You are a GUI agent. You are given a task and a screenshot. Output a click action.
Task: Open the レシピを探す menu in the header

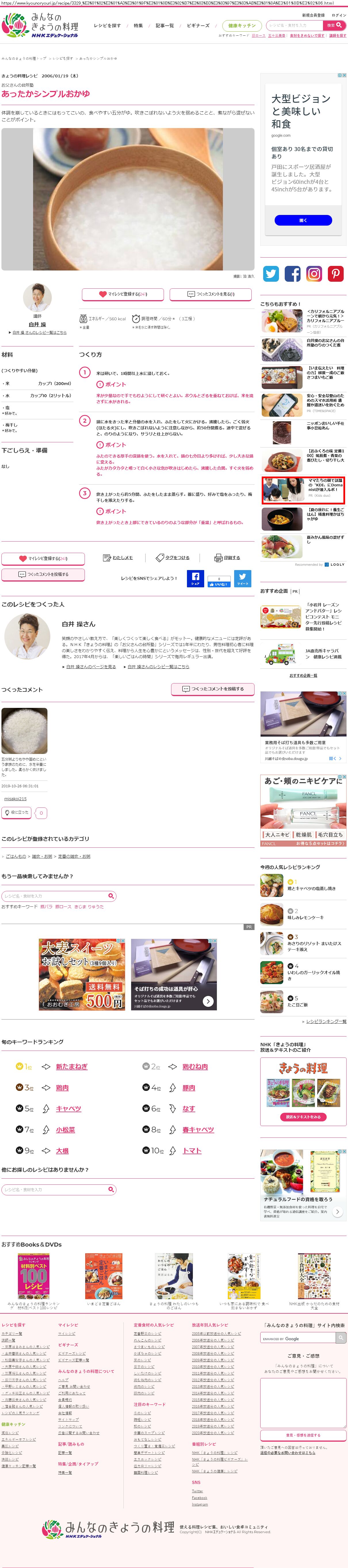pos(107,26)
